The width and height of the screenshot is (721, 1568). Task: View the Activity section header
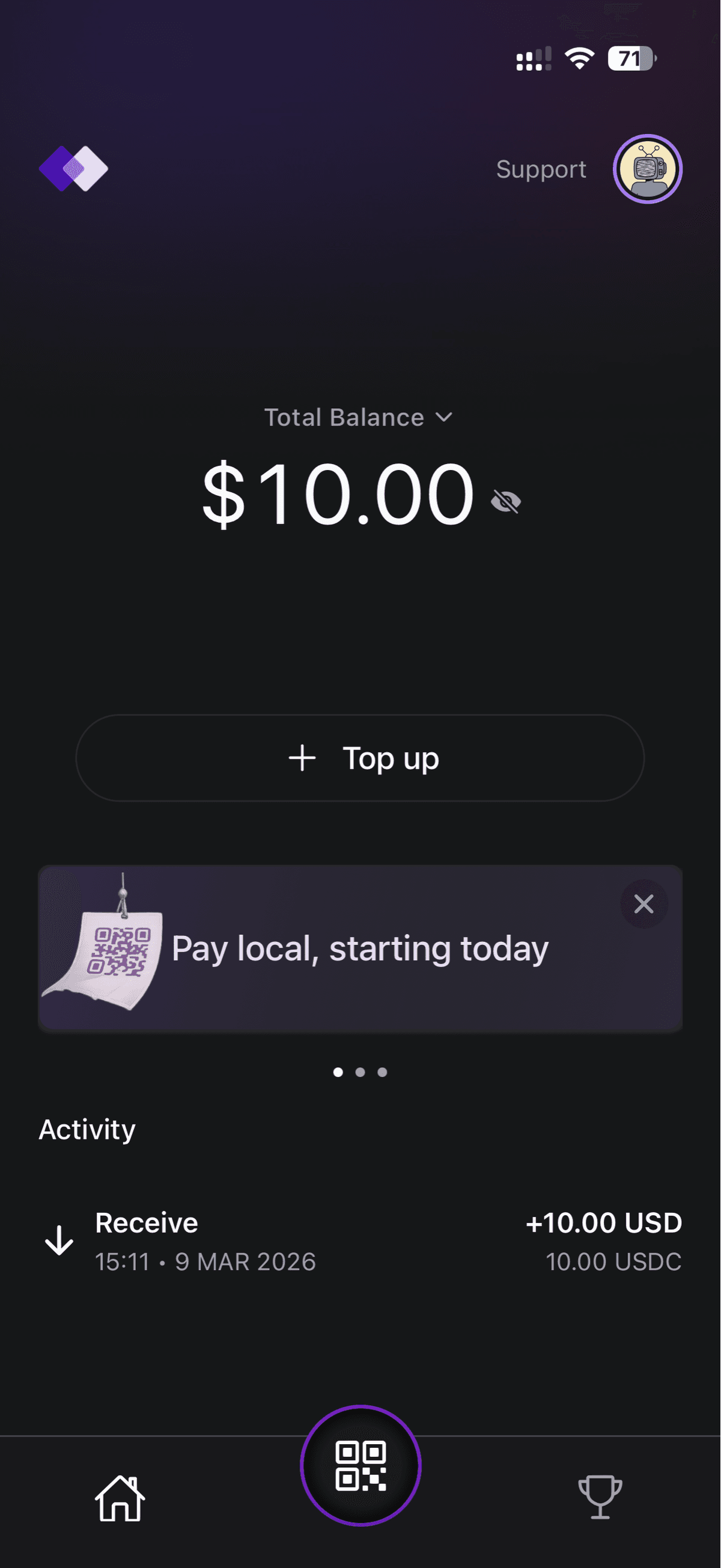pyautogui.click(x=87, y=1129)
